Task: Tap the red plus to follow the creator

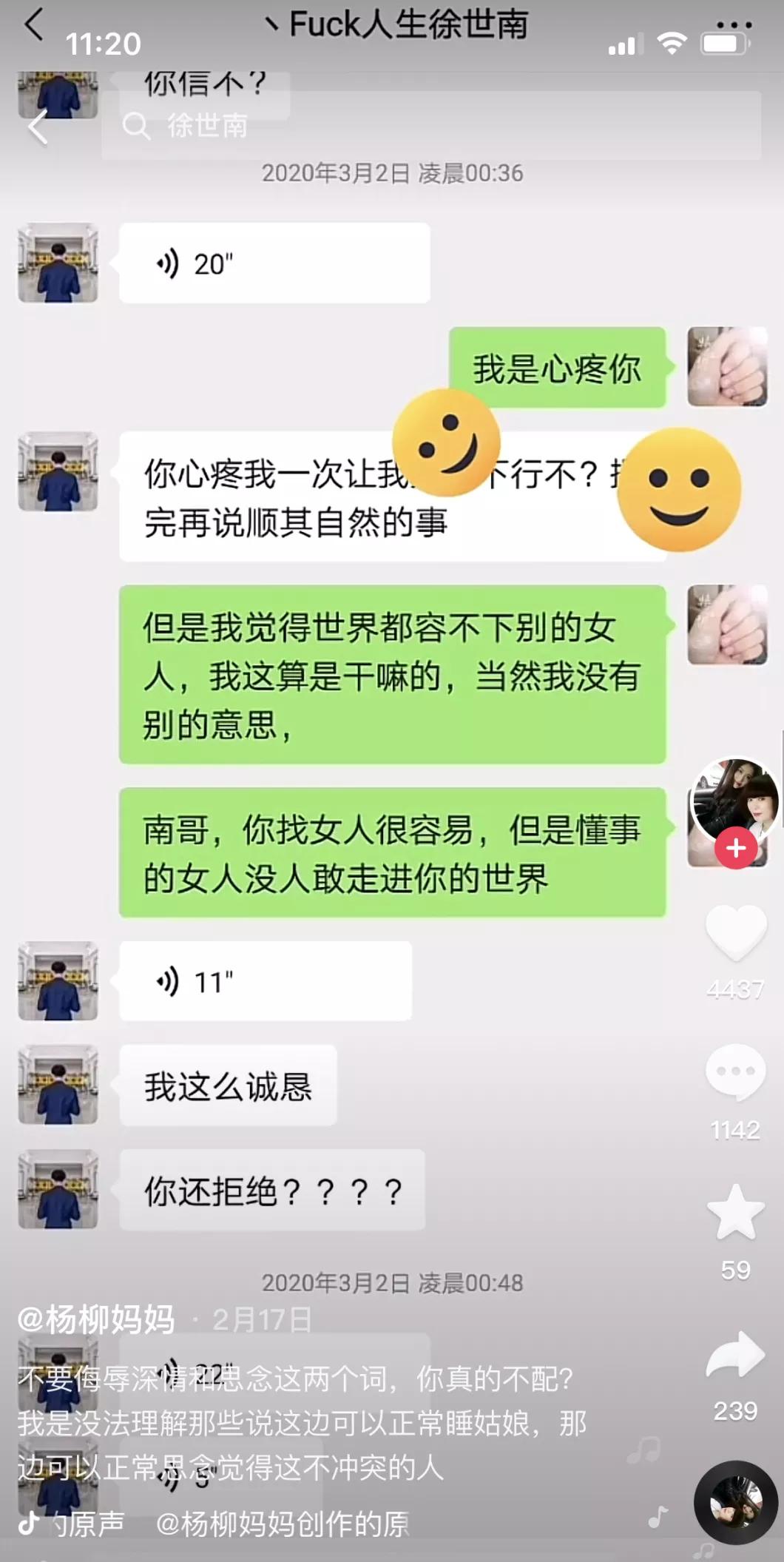Action: coord(734,849)
